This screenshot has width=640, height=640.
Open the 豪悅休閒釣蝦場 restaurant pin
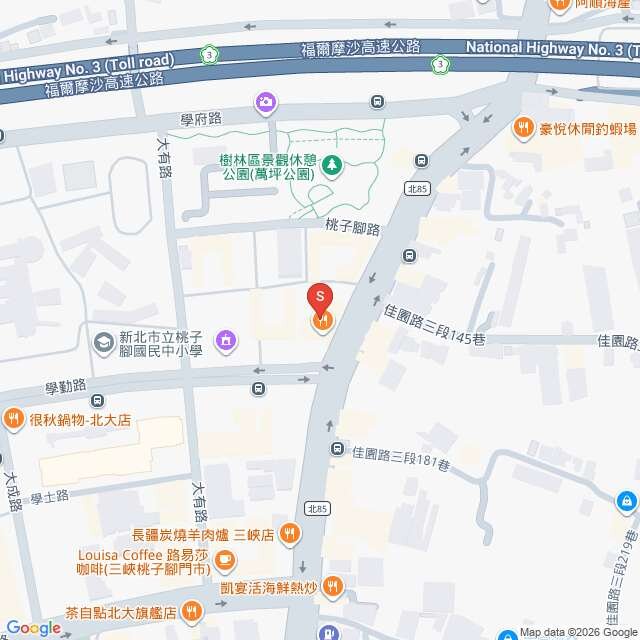(523, 128)
